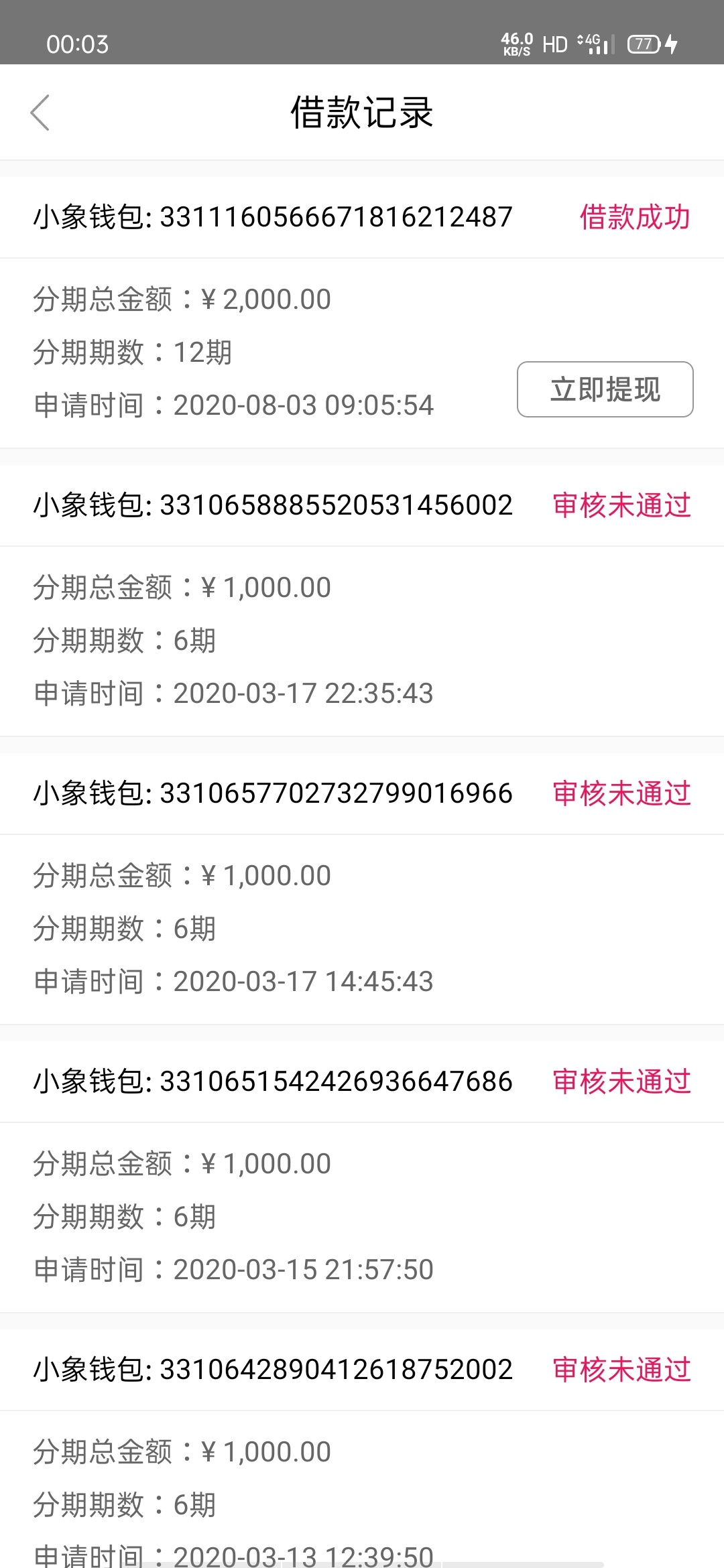Go back using the top-left arrow
Screen dimensions: 724x1568
40,113
